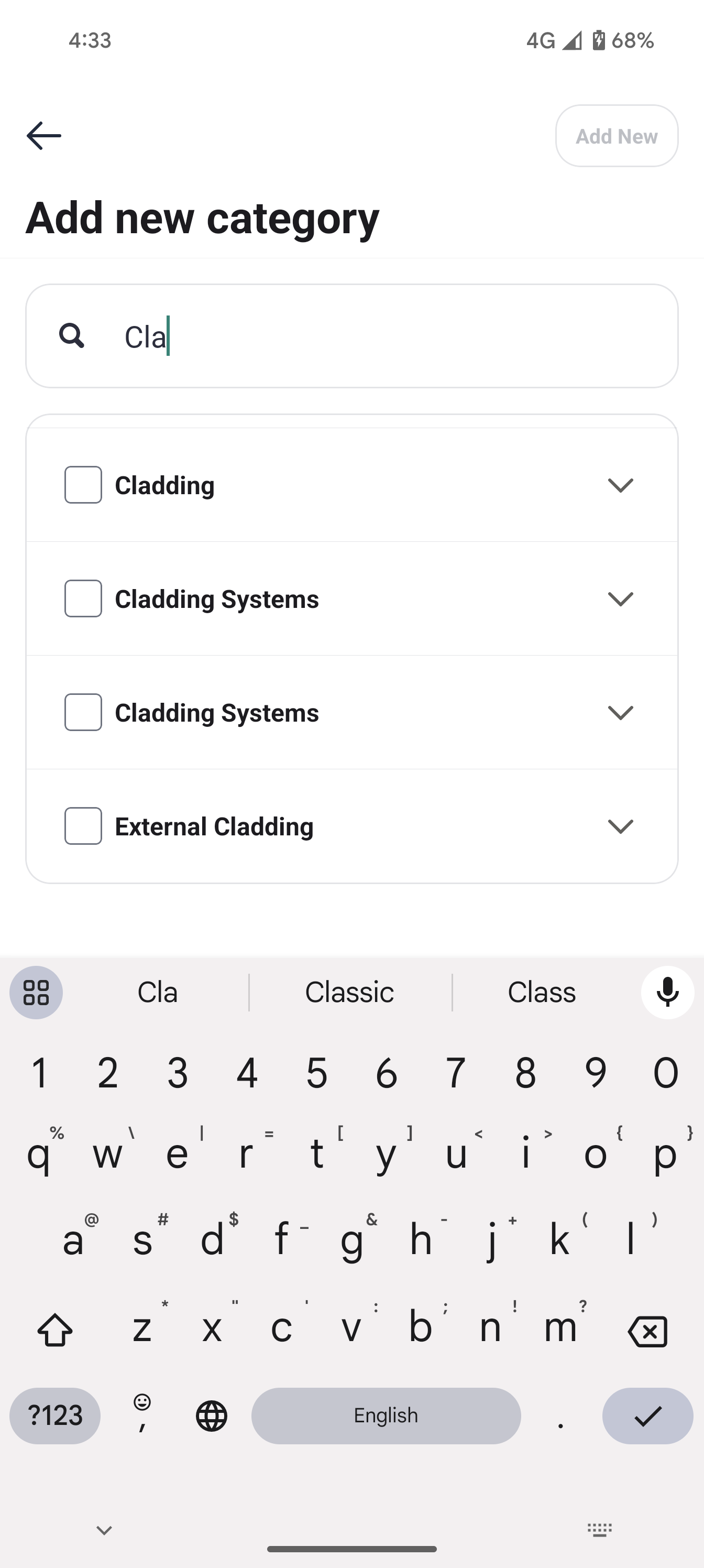Go back using the arrow icon
The height and width of the screenshot is (1568, 704).
[x=44, y=135]
